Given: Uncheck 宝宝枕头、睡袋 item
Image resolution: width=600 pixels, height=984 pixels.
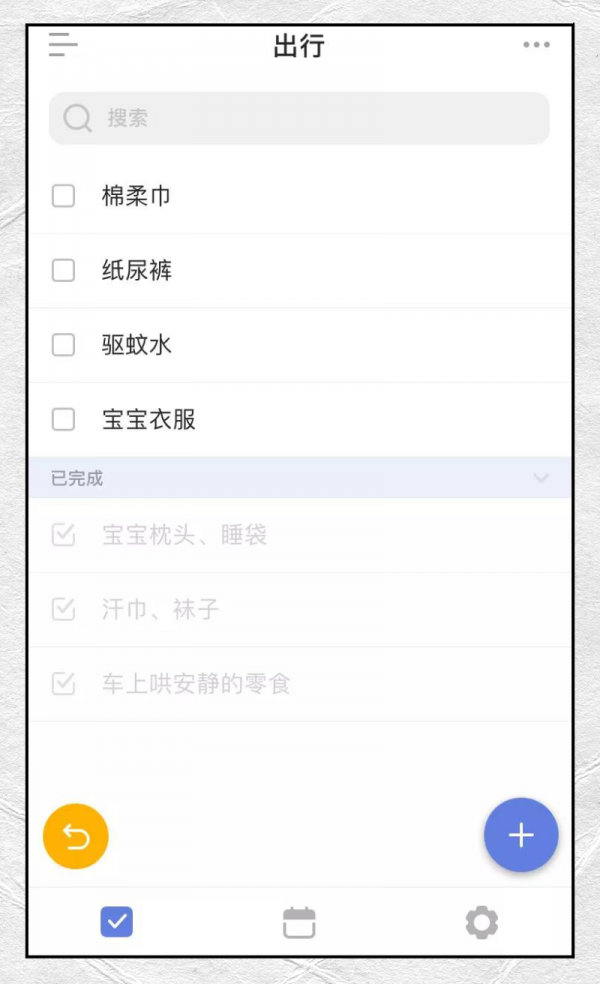Looking at the screenshot, I should [x=63, y=535].
